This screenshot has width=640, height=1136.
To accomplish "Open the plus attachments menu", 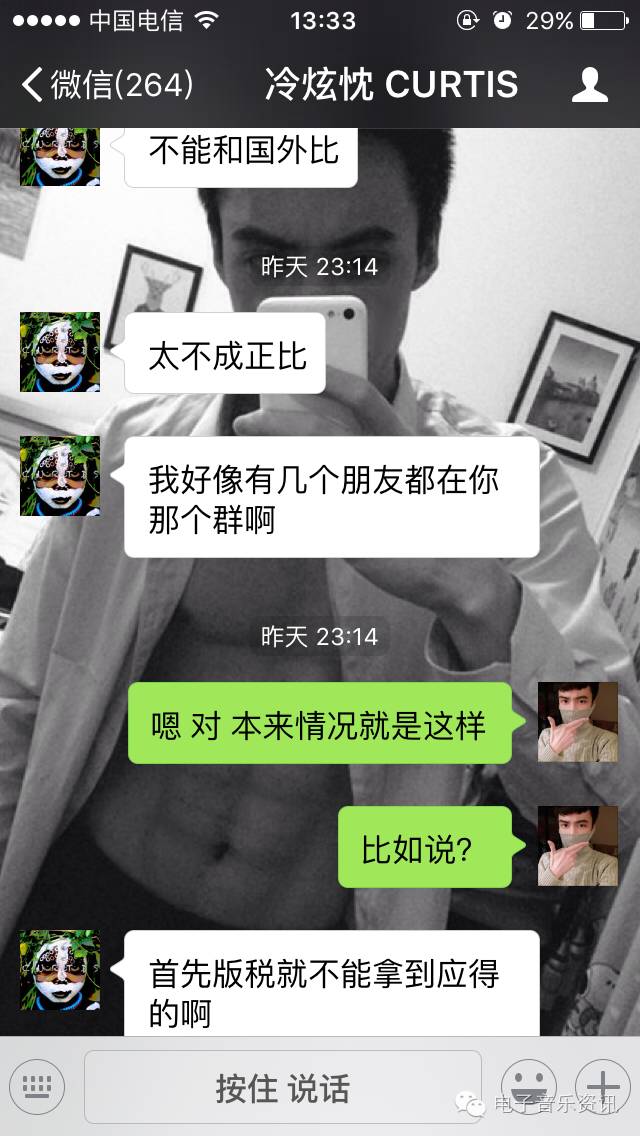I will coord(603,1086).
